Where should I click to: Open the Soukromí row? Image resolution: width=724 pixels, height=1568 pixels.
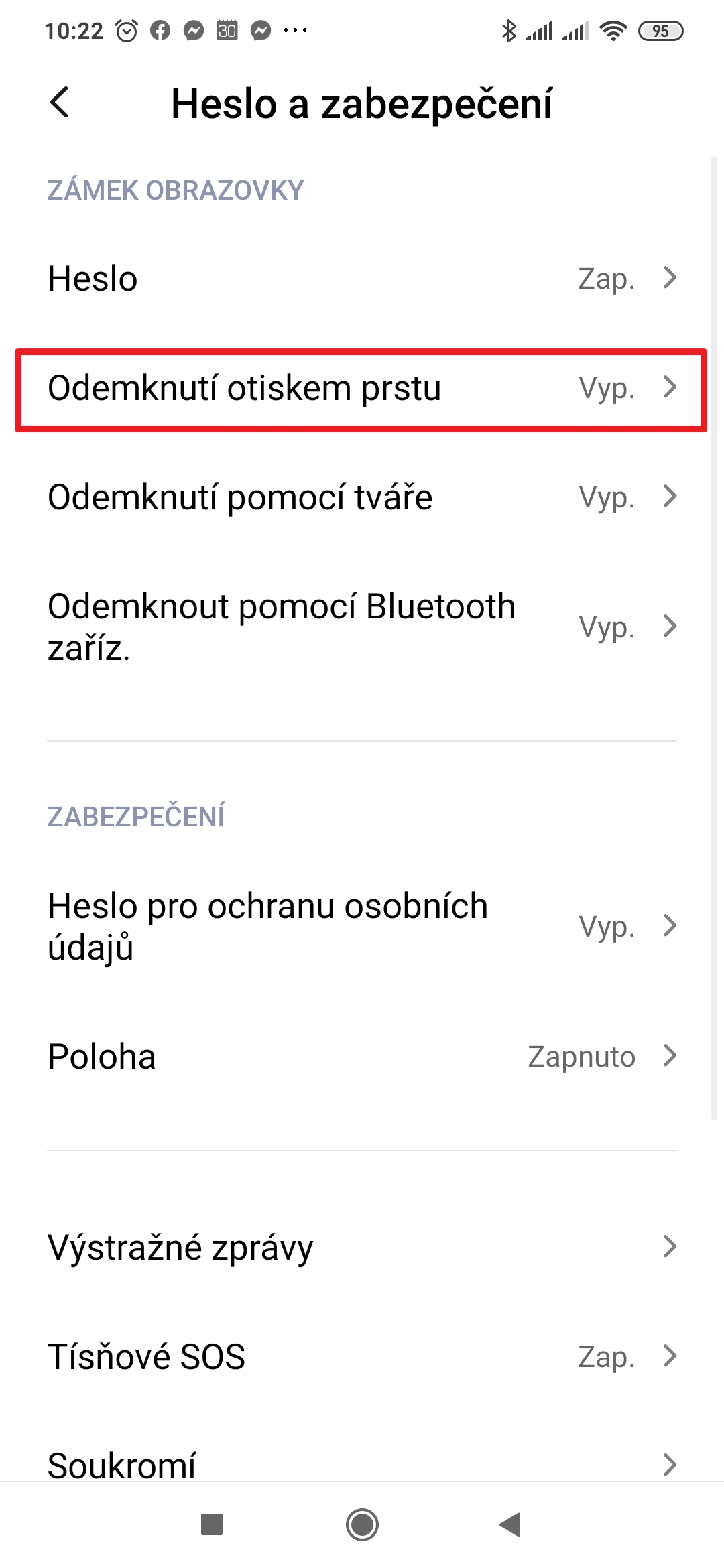[x=362, y=1464]
